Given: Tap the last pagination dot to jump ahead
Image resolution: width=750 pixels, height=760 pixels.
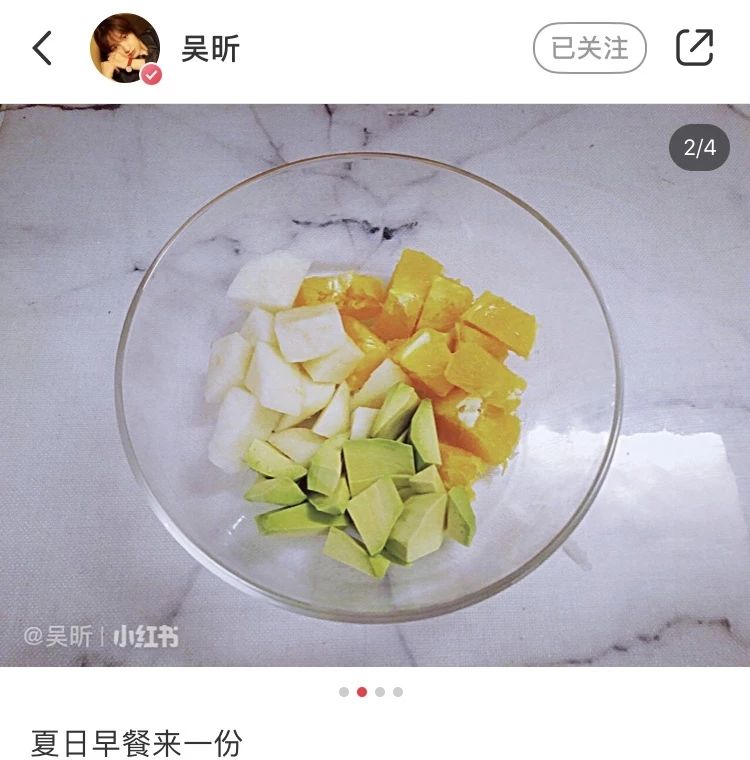Looking at the screenshot, I should point(398,691).
